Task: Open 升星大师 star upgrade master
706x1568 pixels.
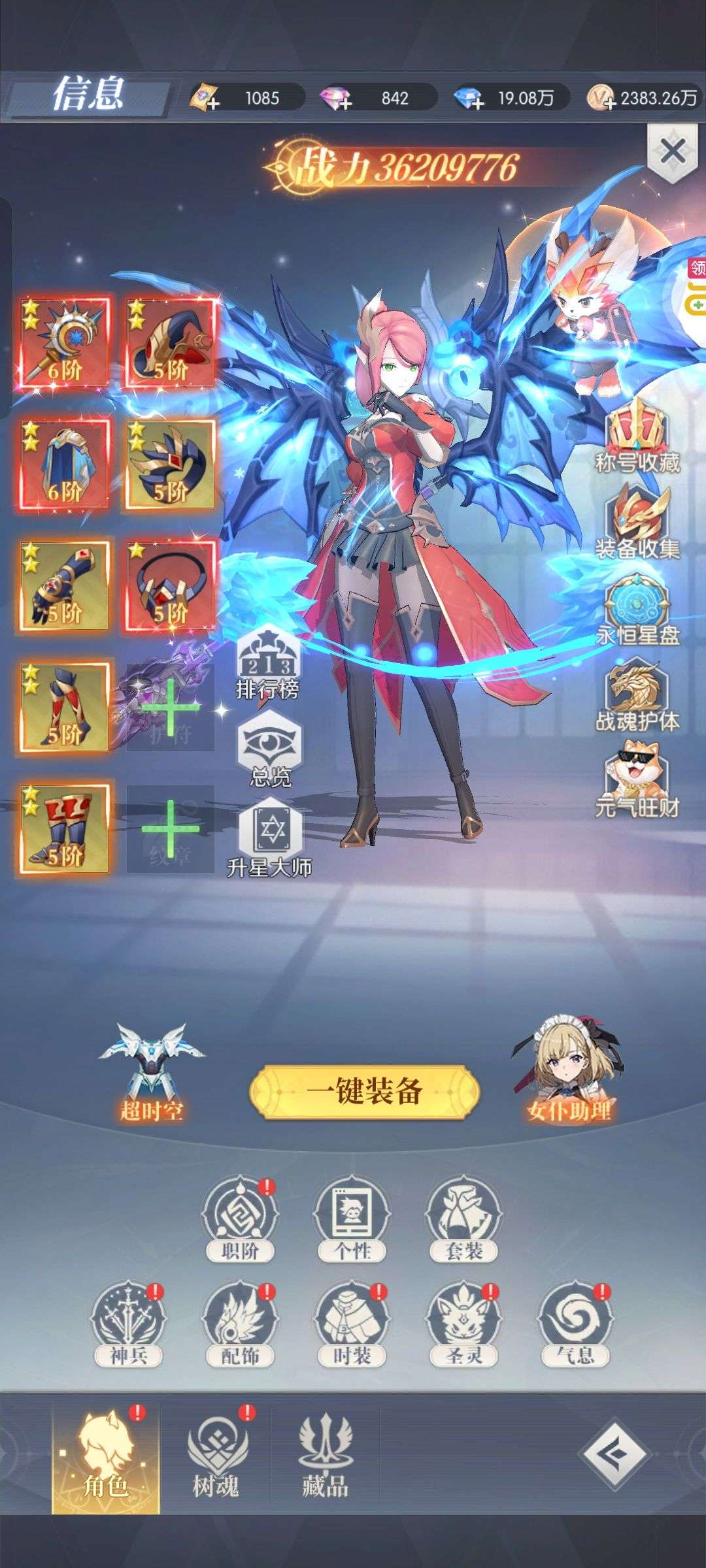Action: 270,840
